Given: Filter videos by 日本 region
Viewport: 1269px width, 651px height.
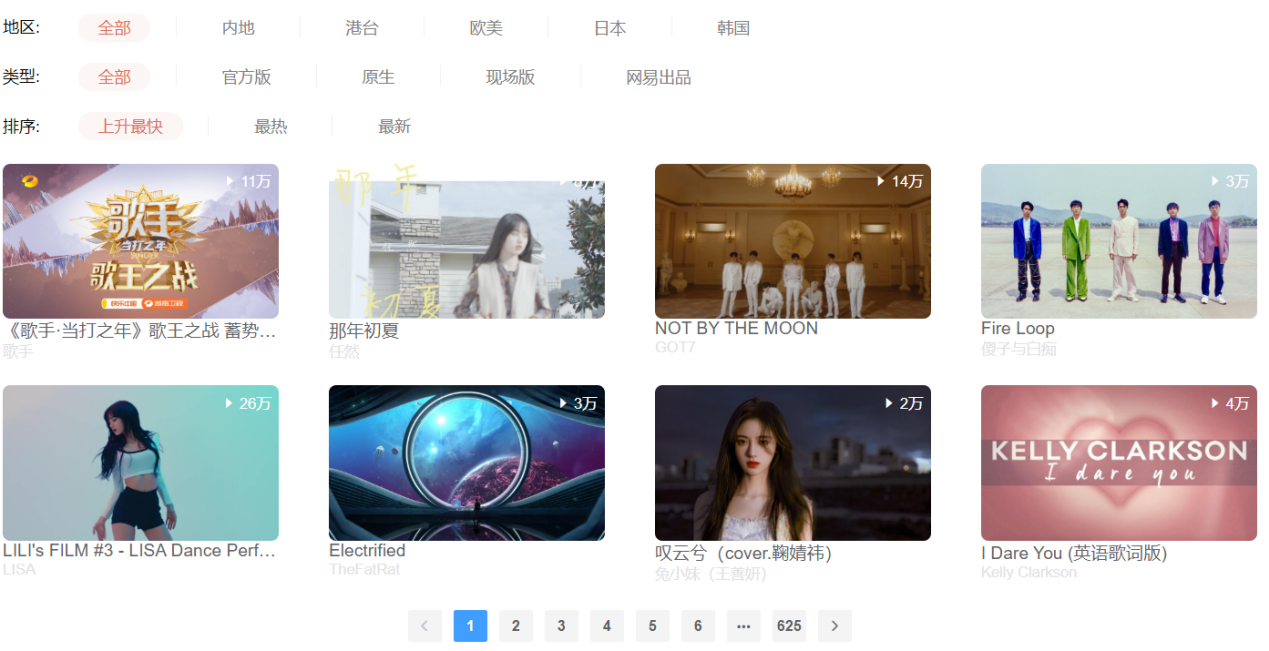Looking at the screenshot, I should (610, 28).
